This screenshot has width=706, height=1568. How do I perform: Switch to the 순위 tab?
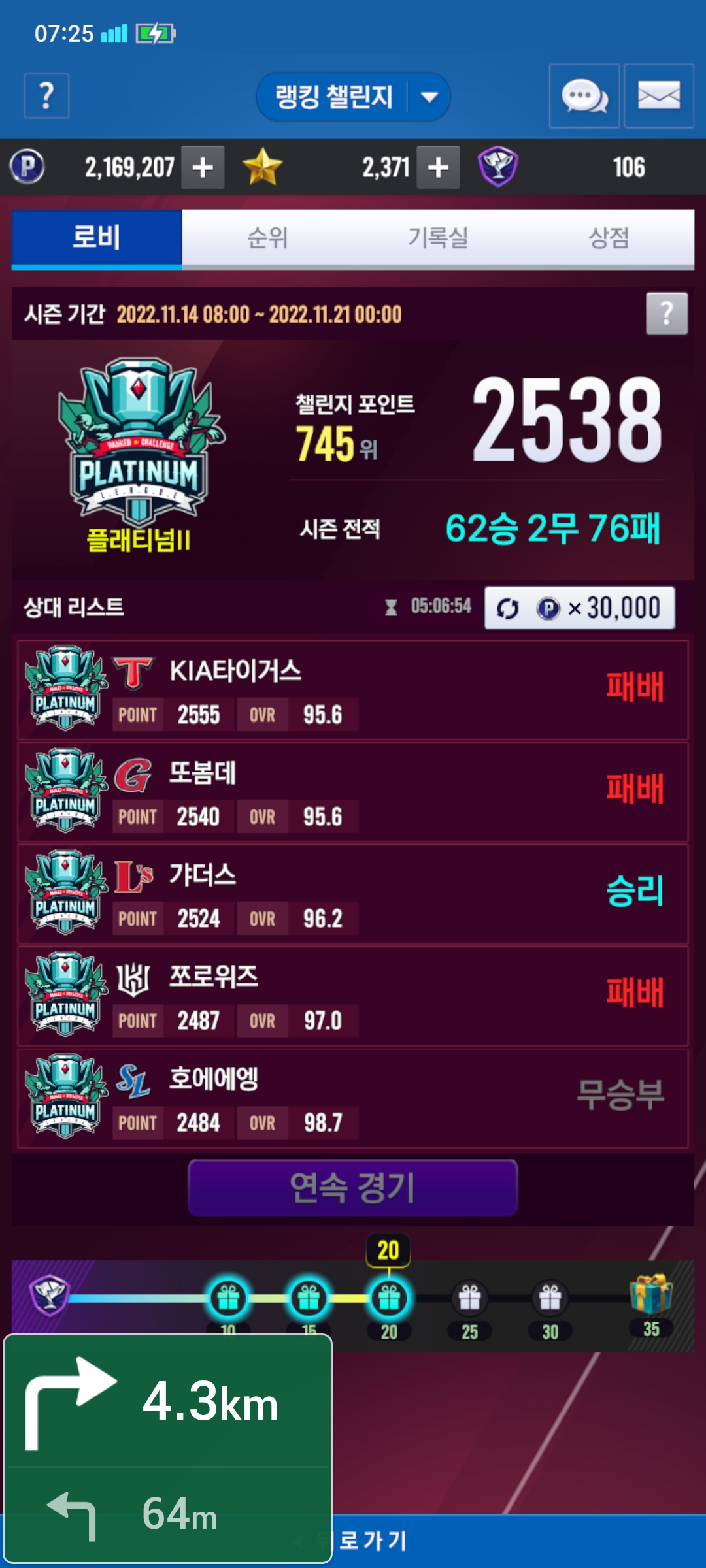[267, 237]
